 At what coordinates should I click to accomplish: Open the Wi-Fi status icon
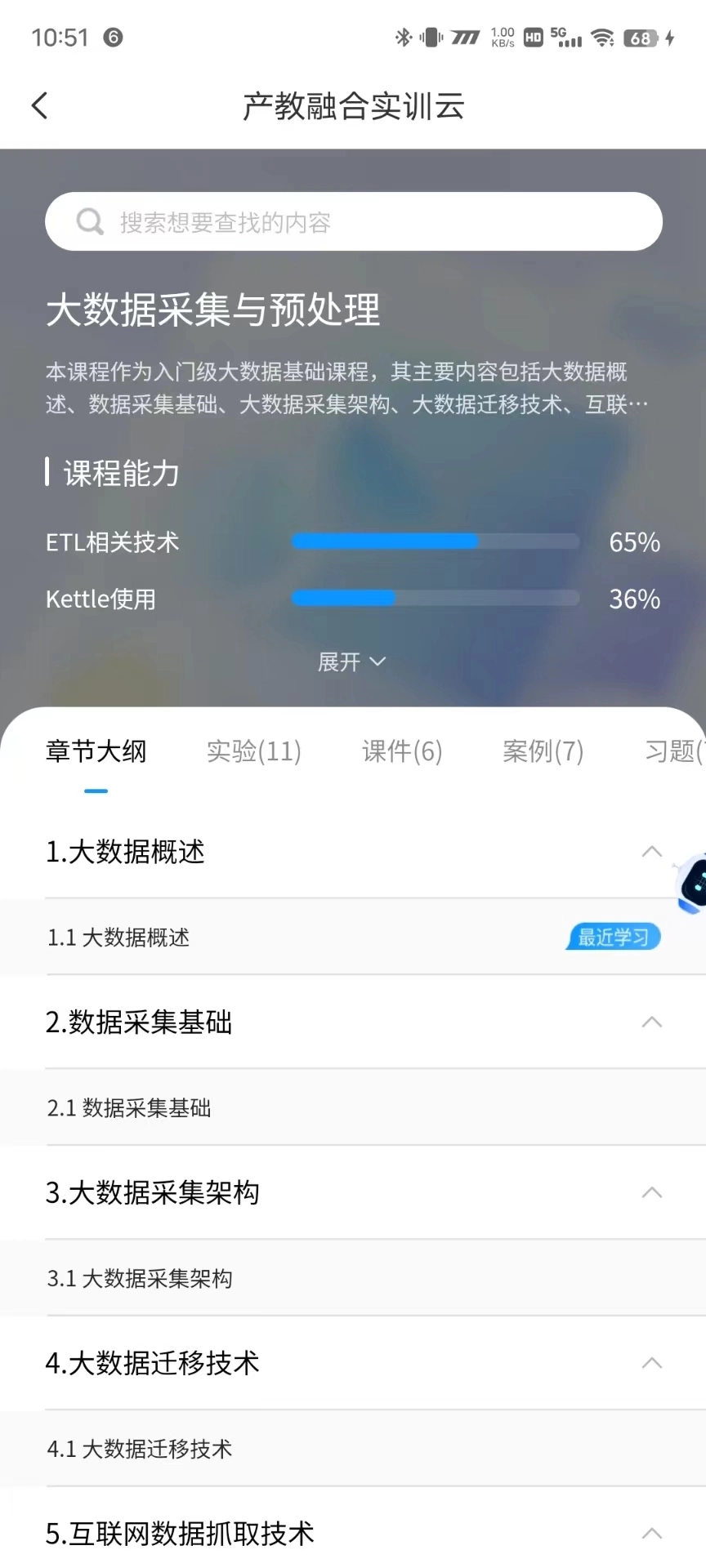[x=602, y=36]
